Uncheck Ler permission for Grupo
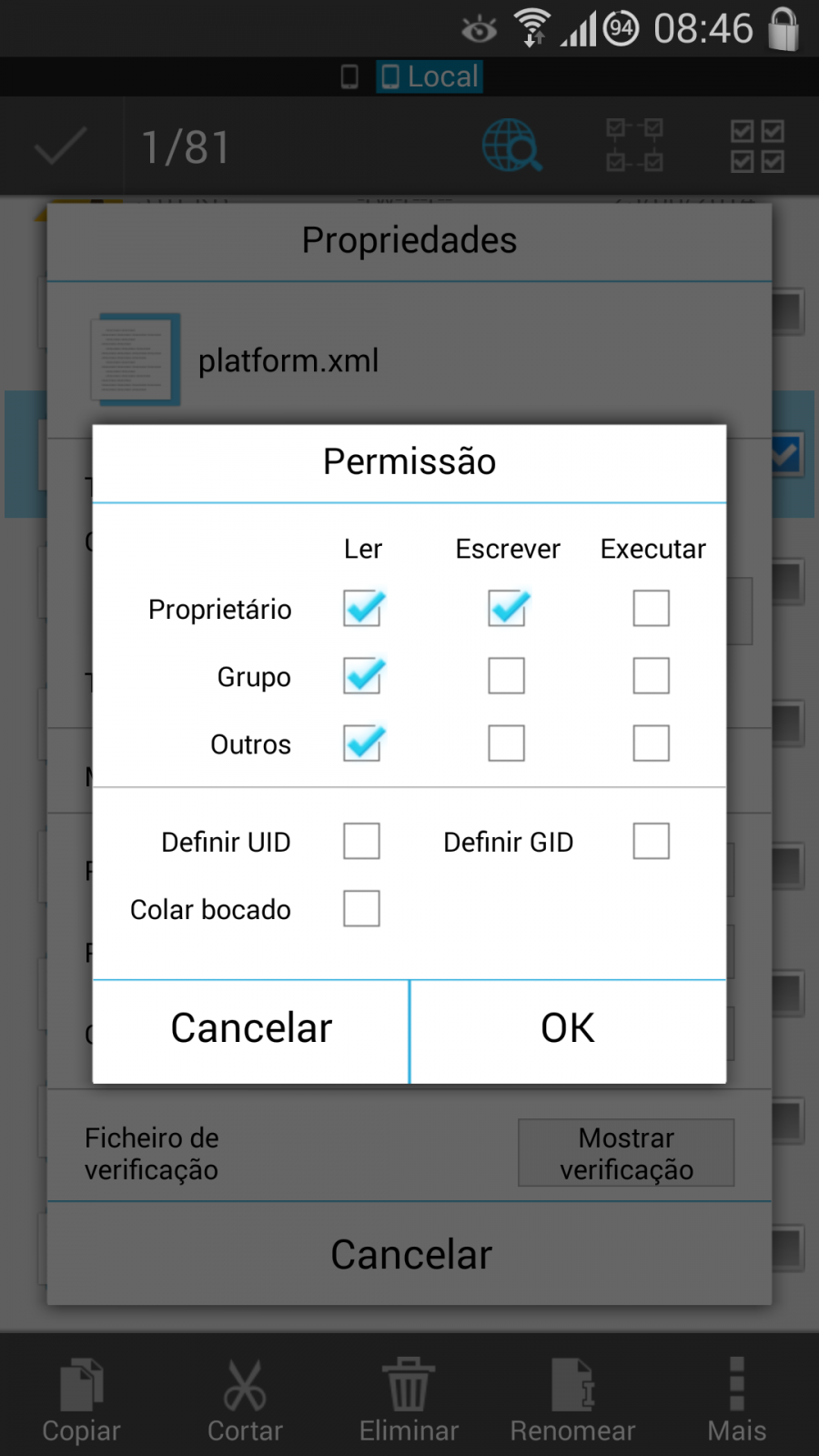 coord(362,676)
